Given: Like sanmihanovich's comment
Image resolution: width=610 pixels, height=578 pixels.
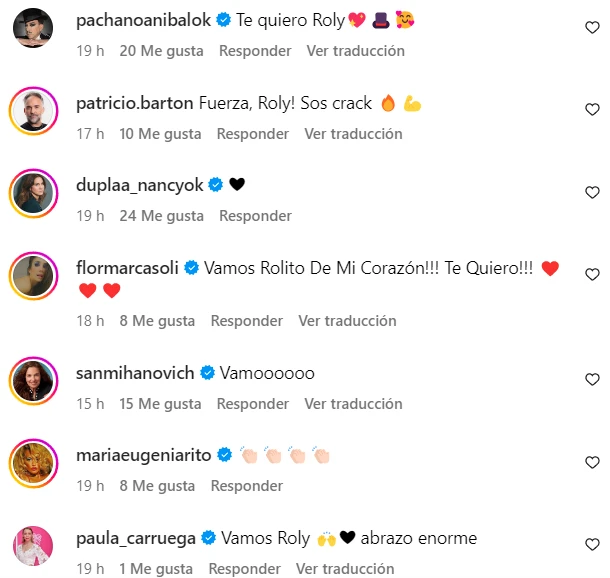Looking at the screenshot, I should pos(592,379).
